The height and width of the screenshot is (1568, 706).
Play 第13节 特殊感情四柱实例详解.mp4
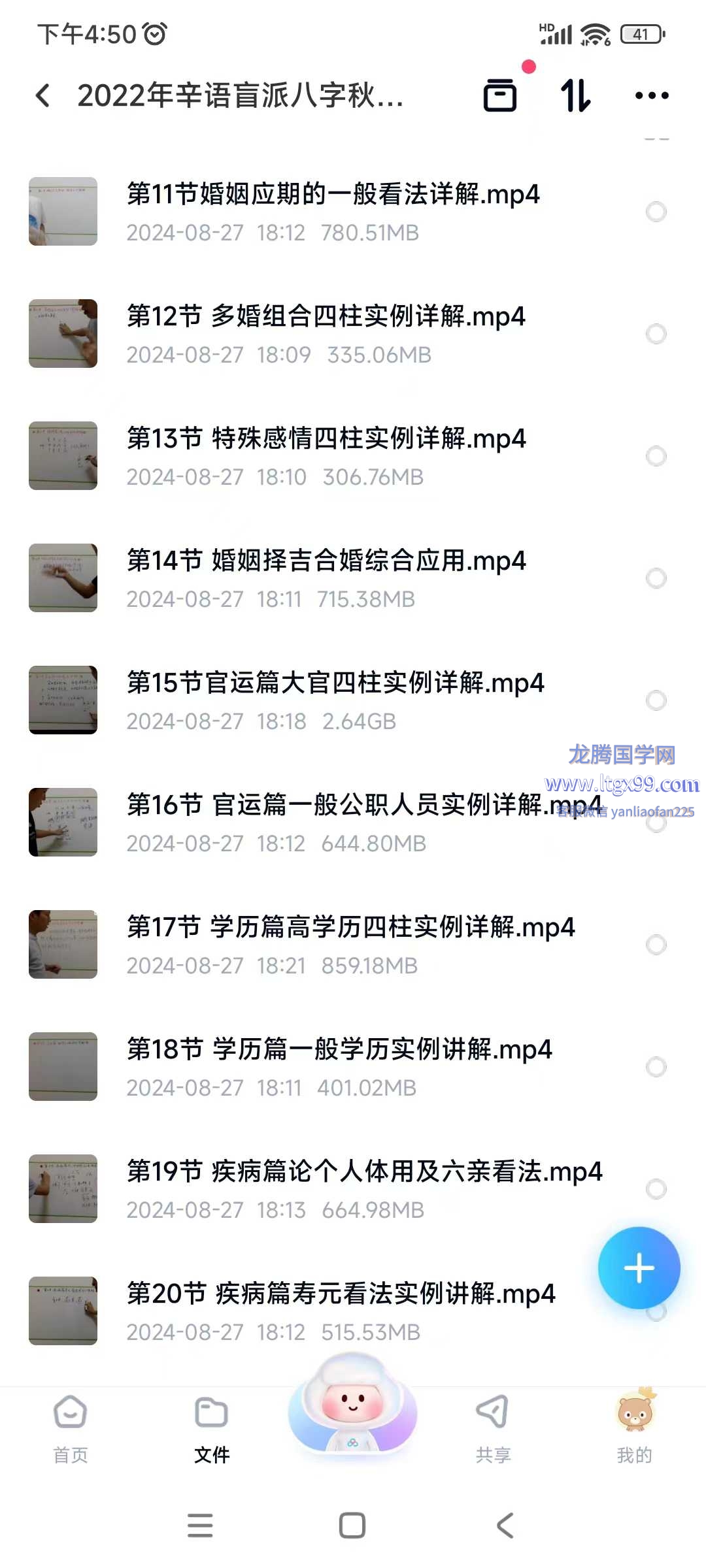pyautogui.click(x=326, y=456)
